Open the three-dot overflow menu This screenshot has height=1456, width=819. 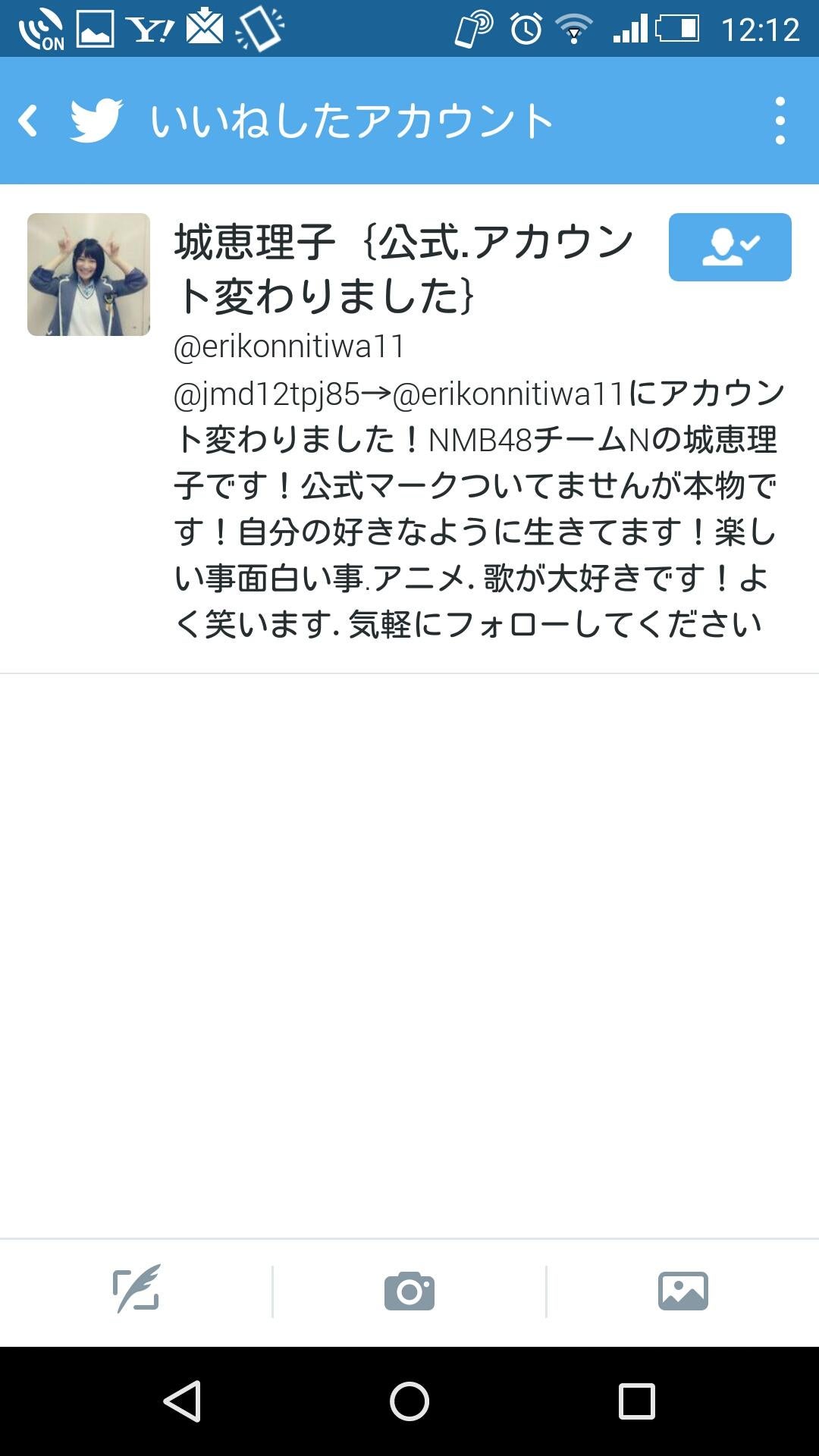[780, 121]
